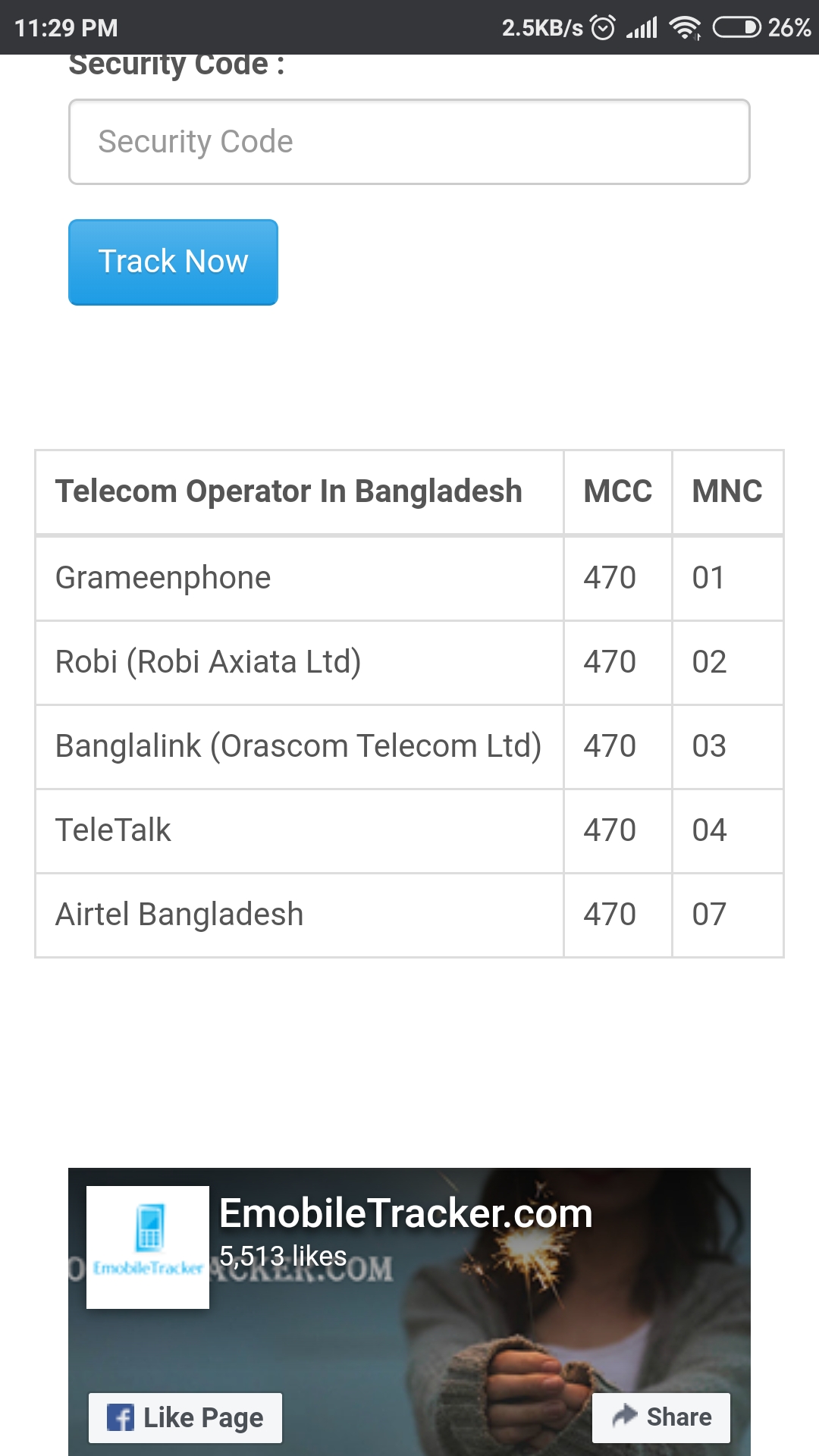Like the EmobileTracker.com Facebook page
819x1456 pixels.
click(x=185, y=1417)
